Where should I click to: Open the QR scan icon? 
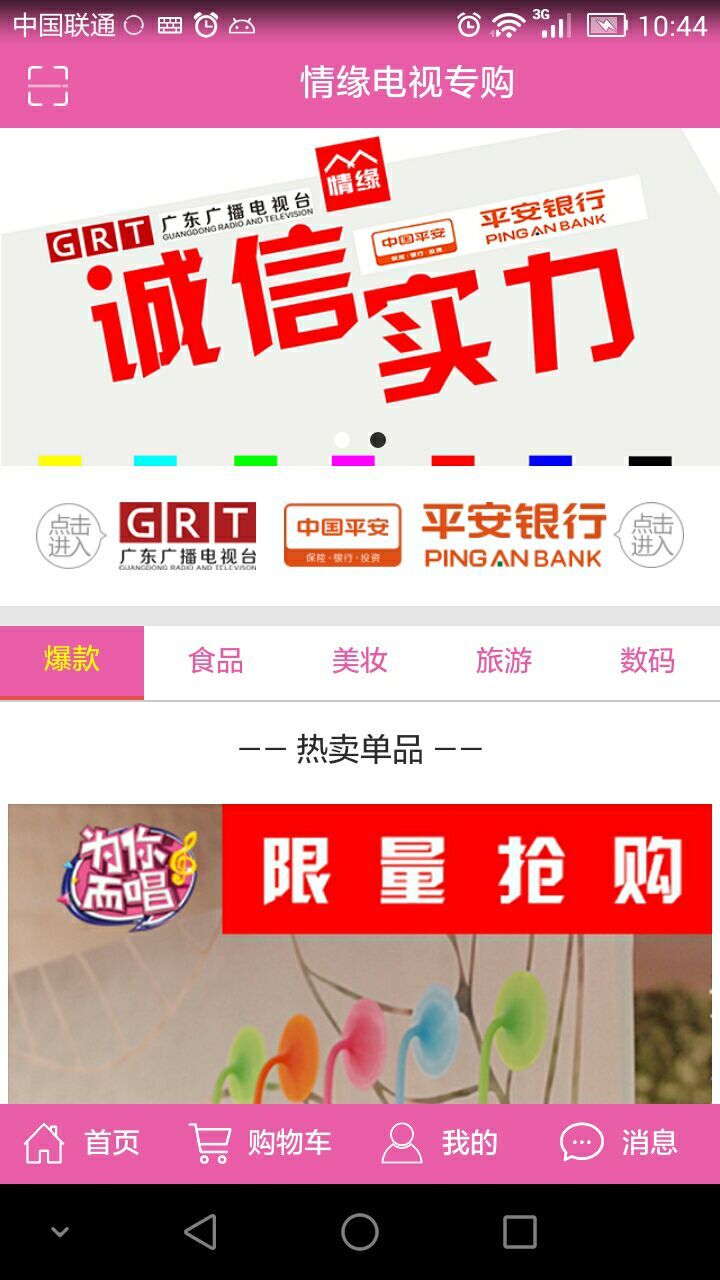(48, 86)
